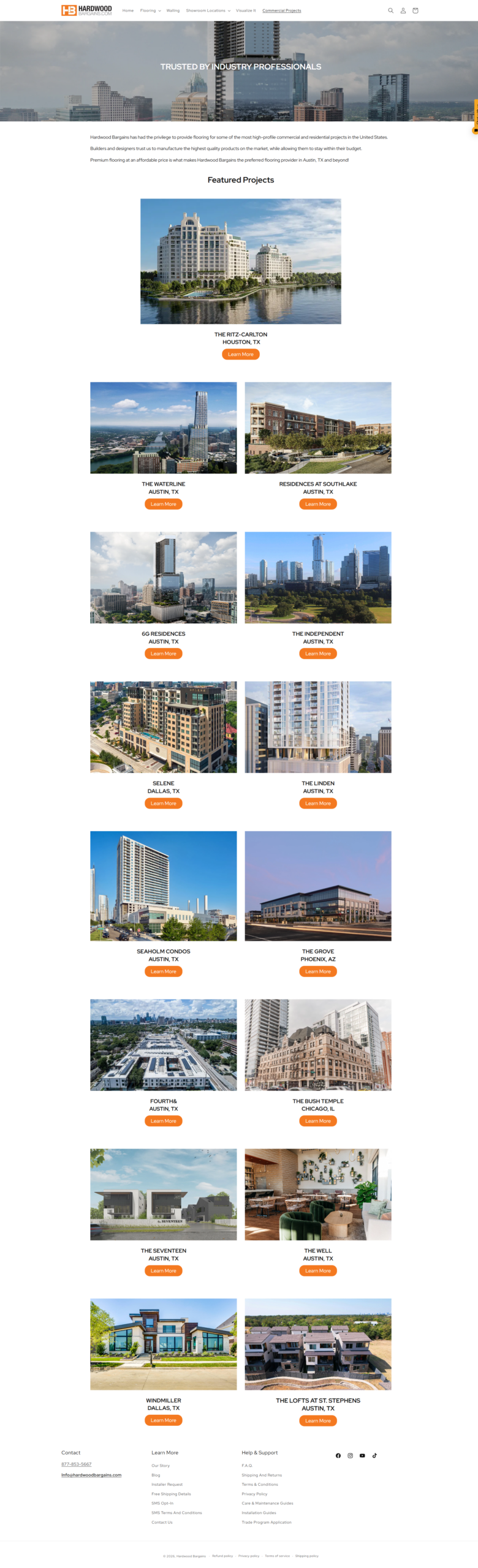This screenshot has height=1568, width=478.
Task: Learn more about The Ritz-Carlton
Action: 240,354
